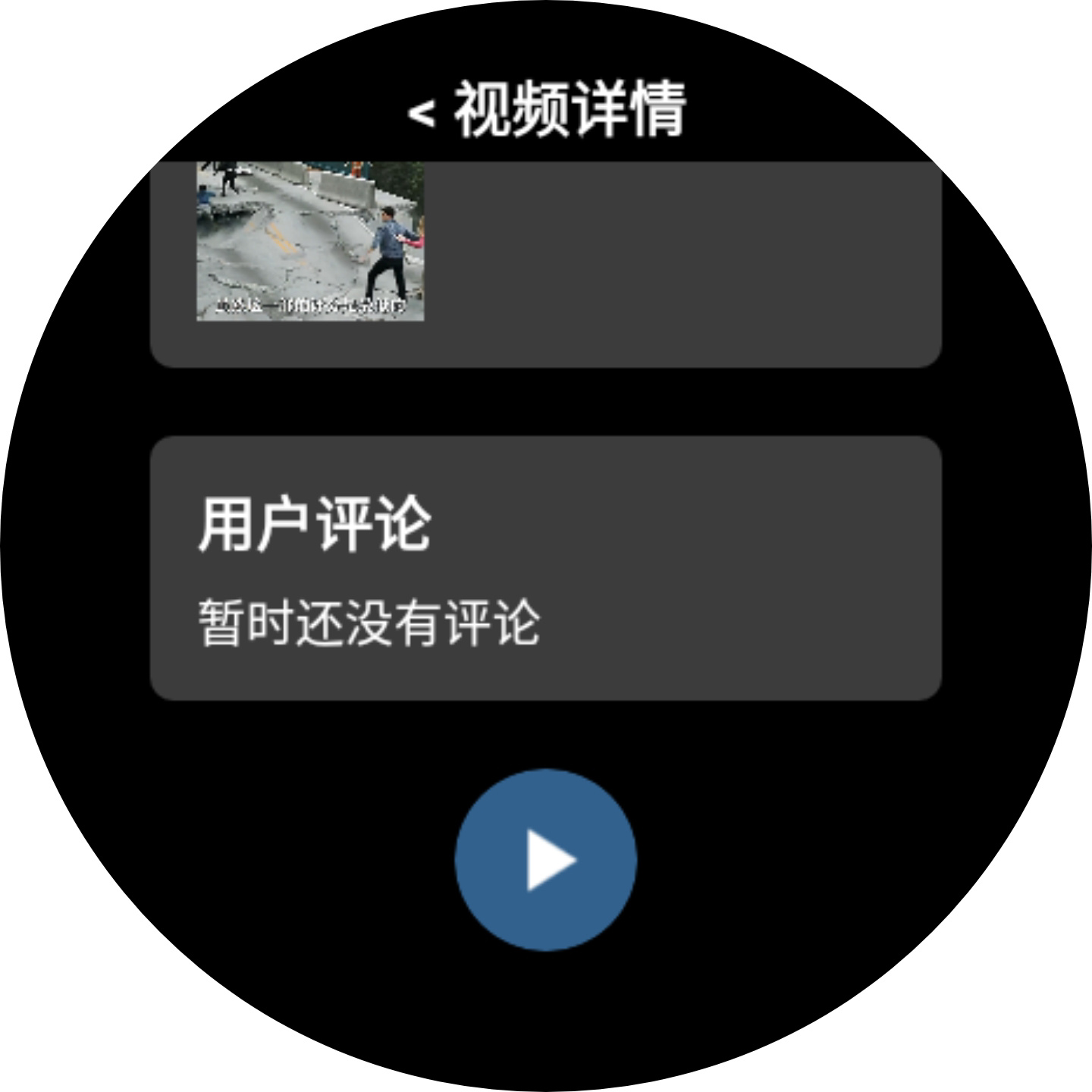Open the video thumbnail image

point(310,241)
